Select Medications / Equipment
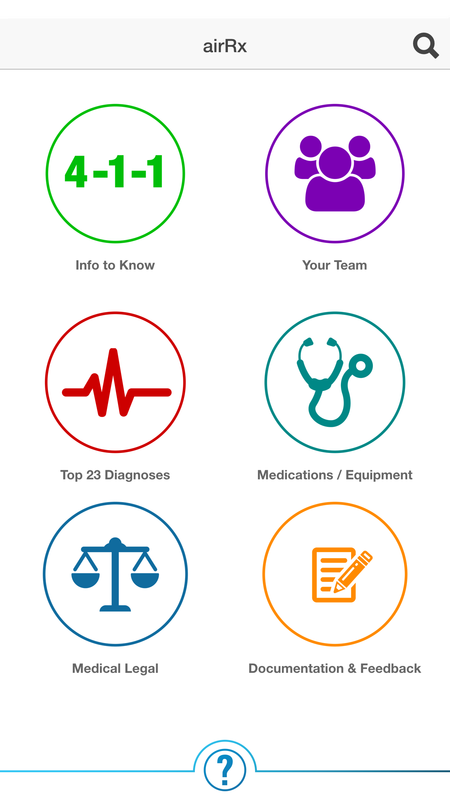The height and width of the screenshot is (800, 450). [335, 382]
